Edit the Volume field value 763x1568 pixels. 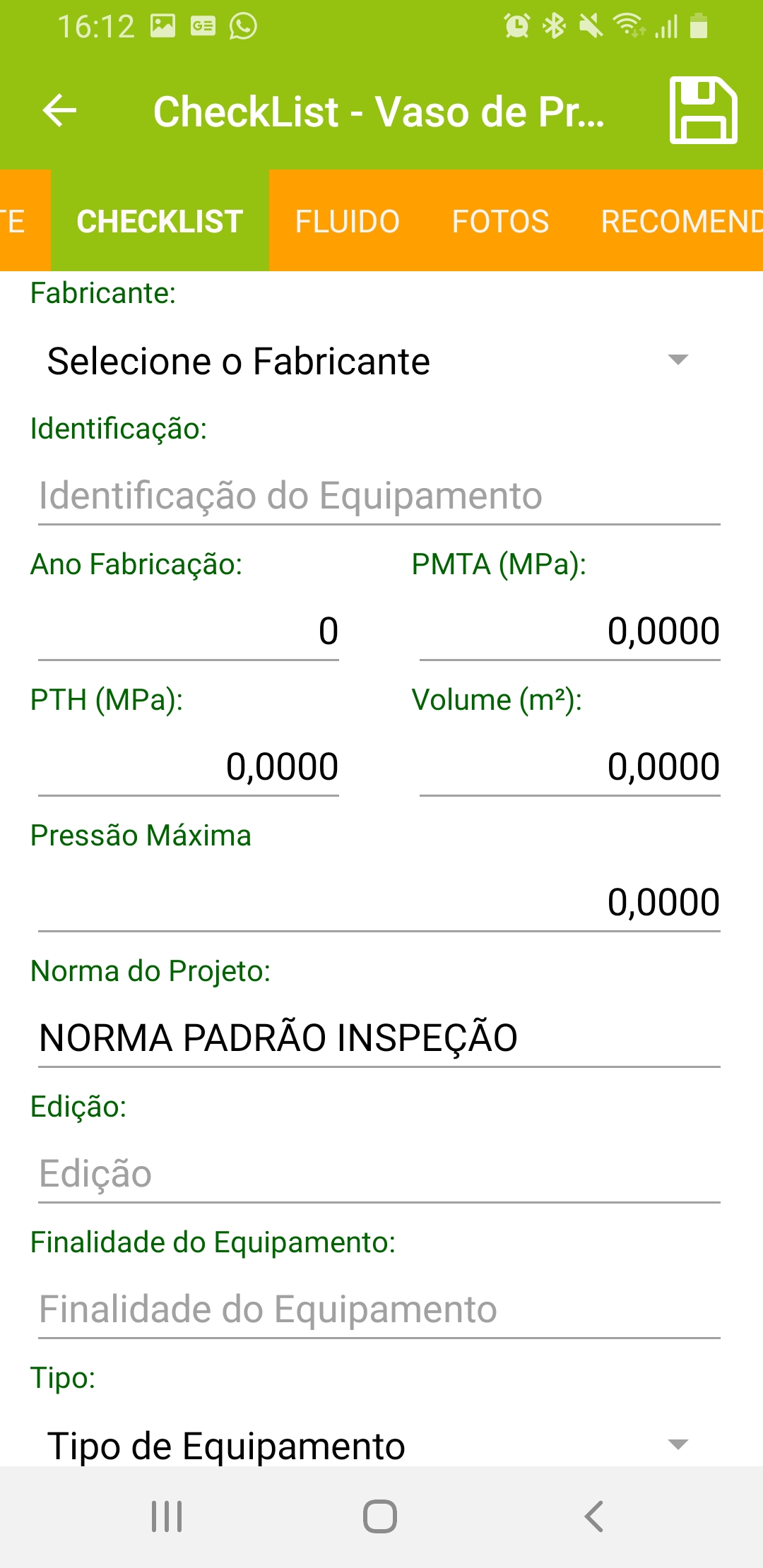(x=570, y=767)
